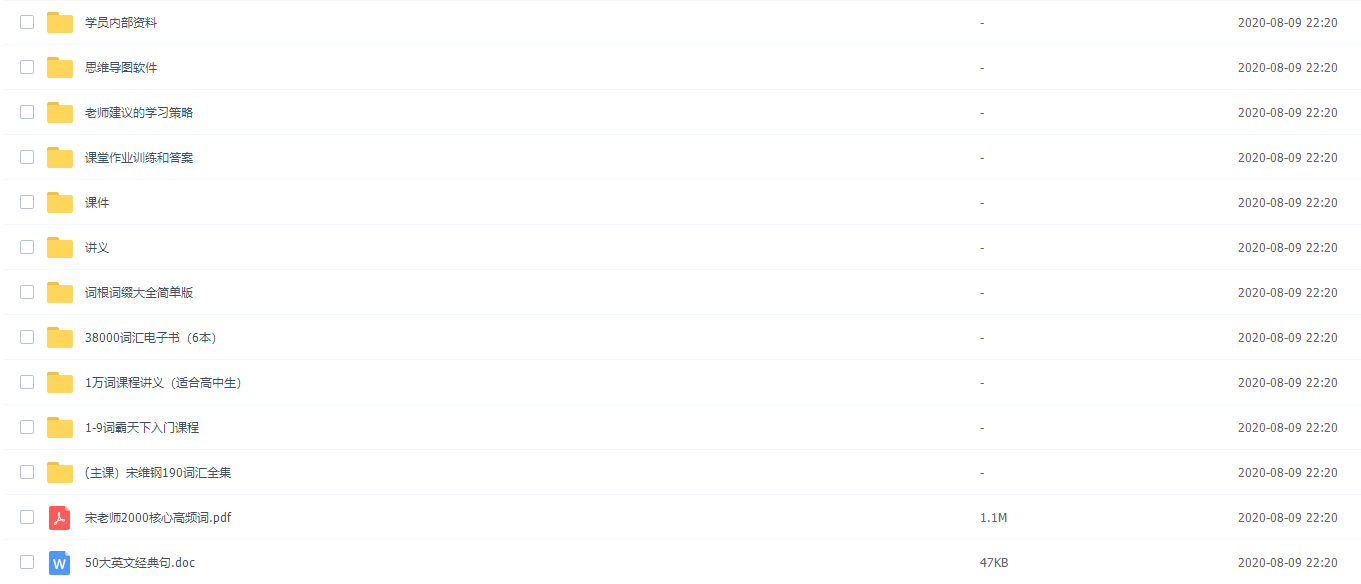Open the 学员内部资料 folder
1361x584 pixels.
click(x=120, y=23)
